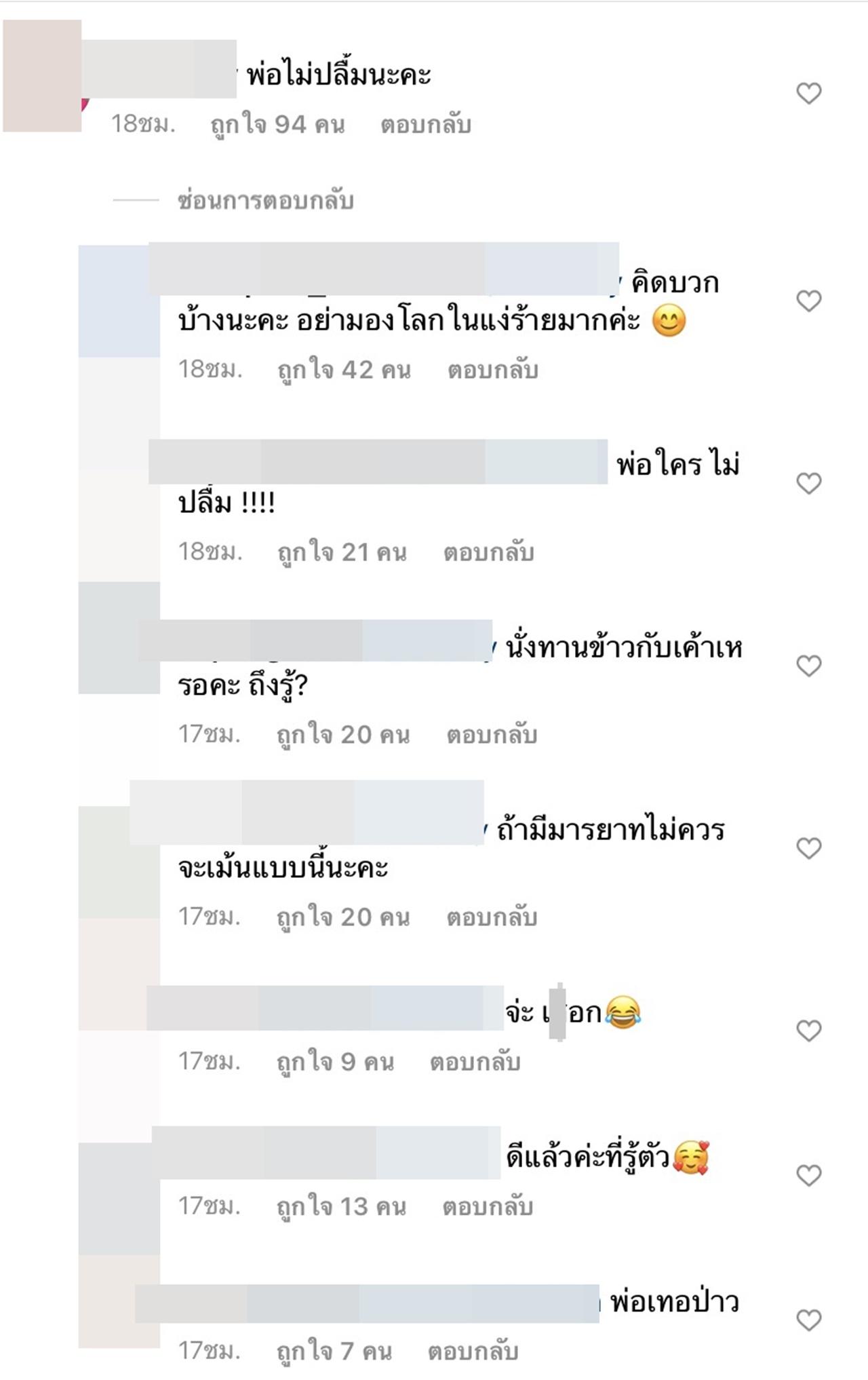Reply to the comment with 9 likes

tap(475, 1062)
